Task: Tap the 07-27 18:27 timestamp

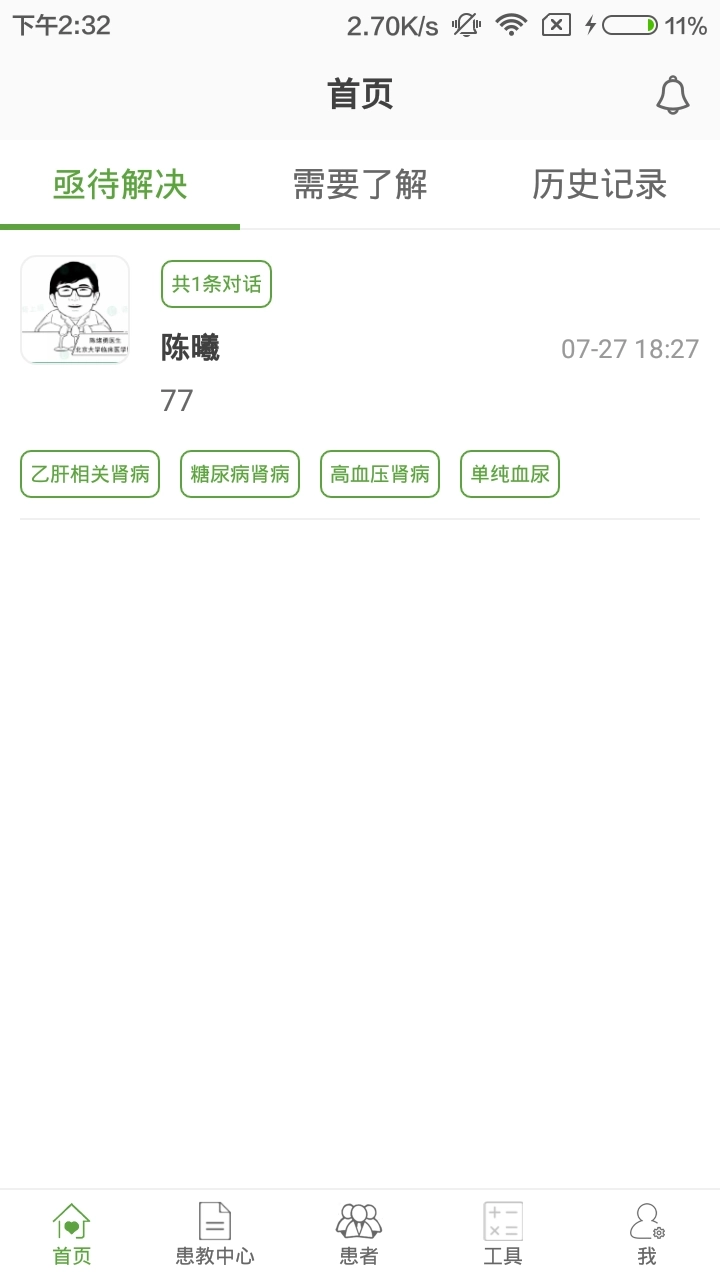Action: [x=630, y=349]
